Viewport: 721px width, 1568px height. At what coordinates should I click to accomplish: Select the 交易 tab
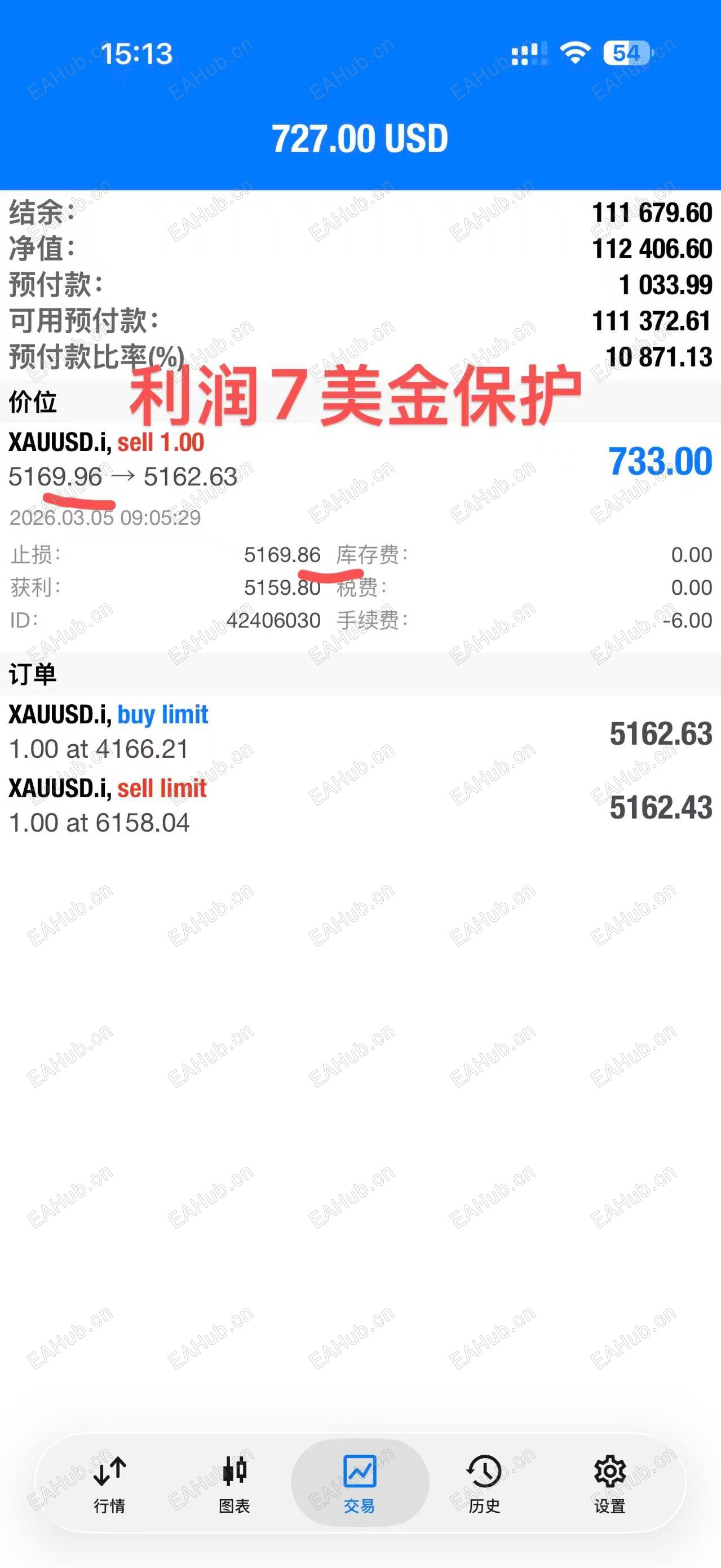pyautogui.click(x=360, y=1484)
